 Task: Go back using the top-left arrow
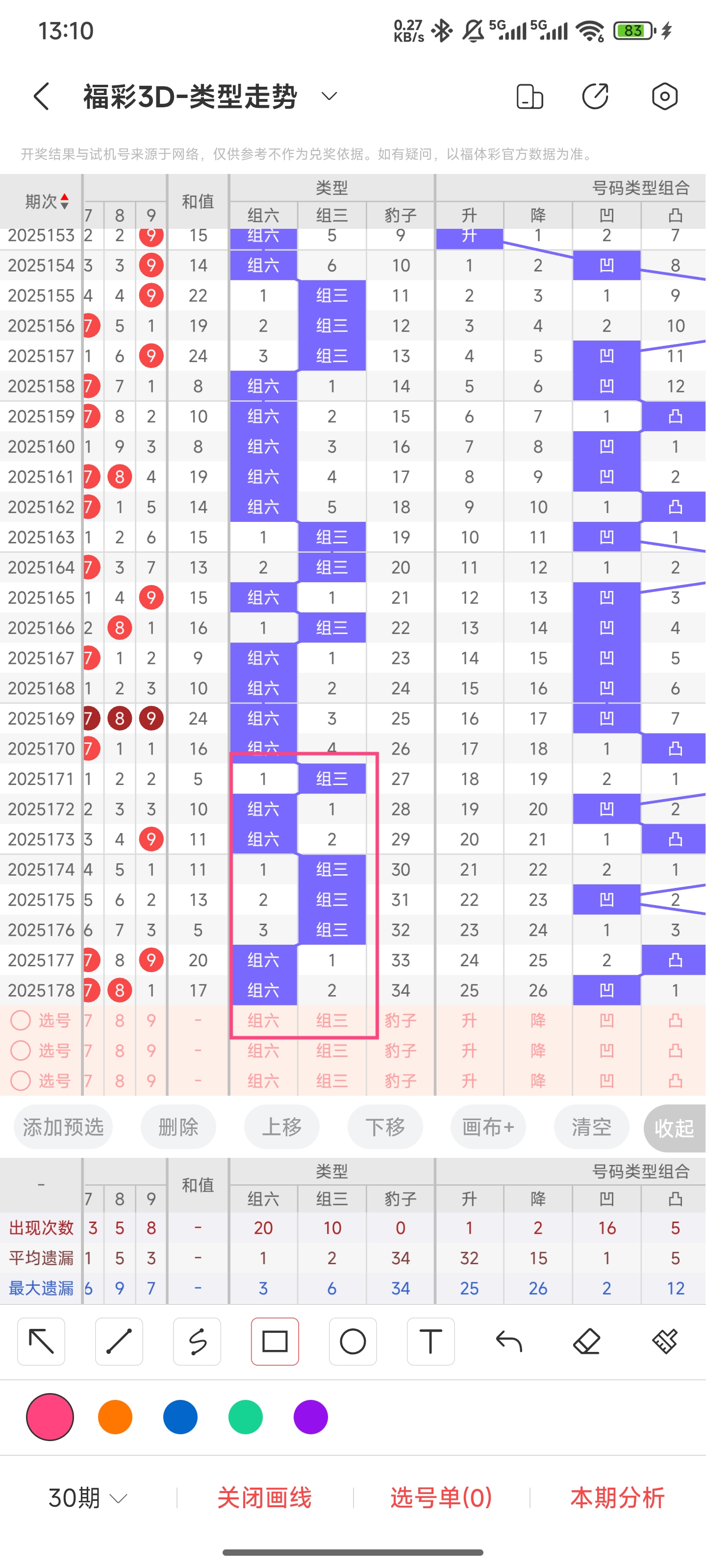(41, 96)
